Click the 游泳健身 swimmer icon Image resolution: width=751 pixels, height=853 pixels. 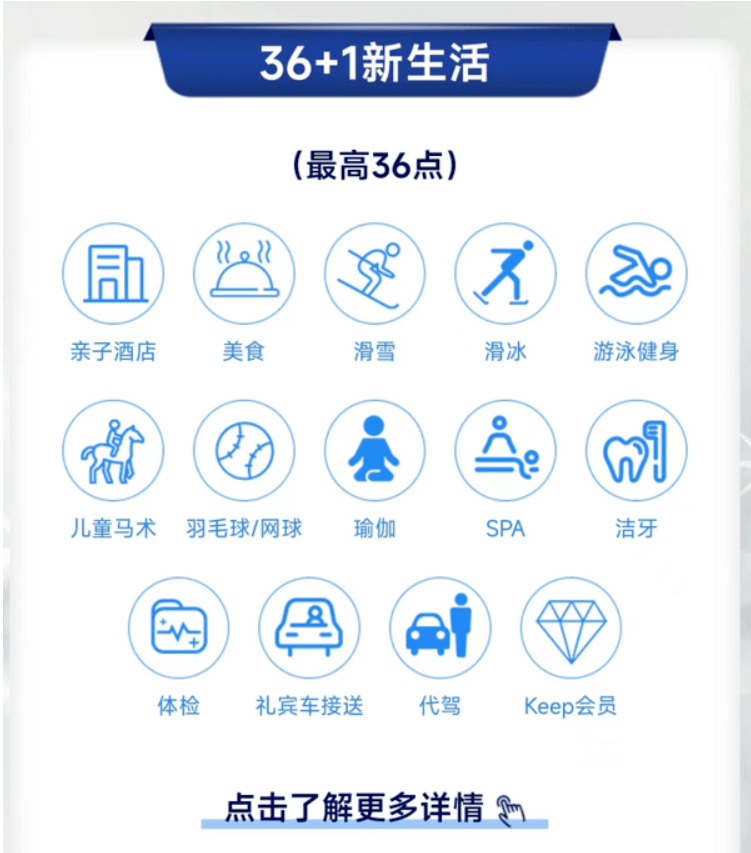pos(636,272)
